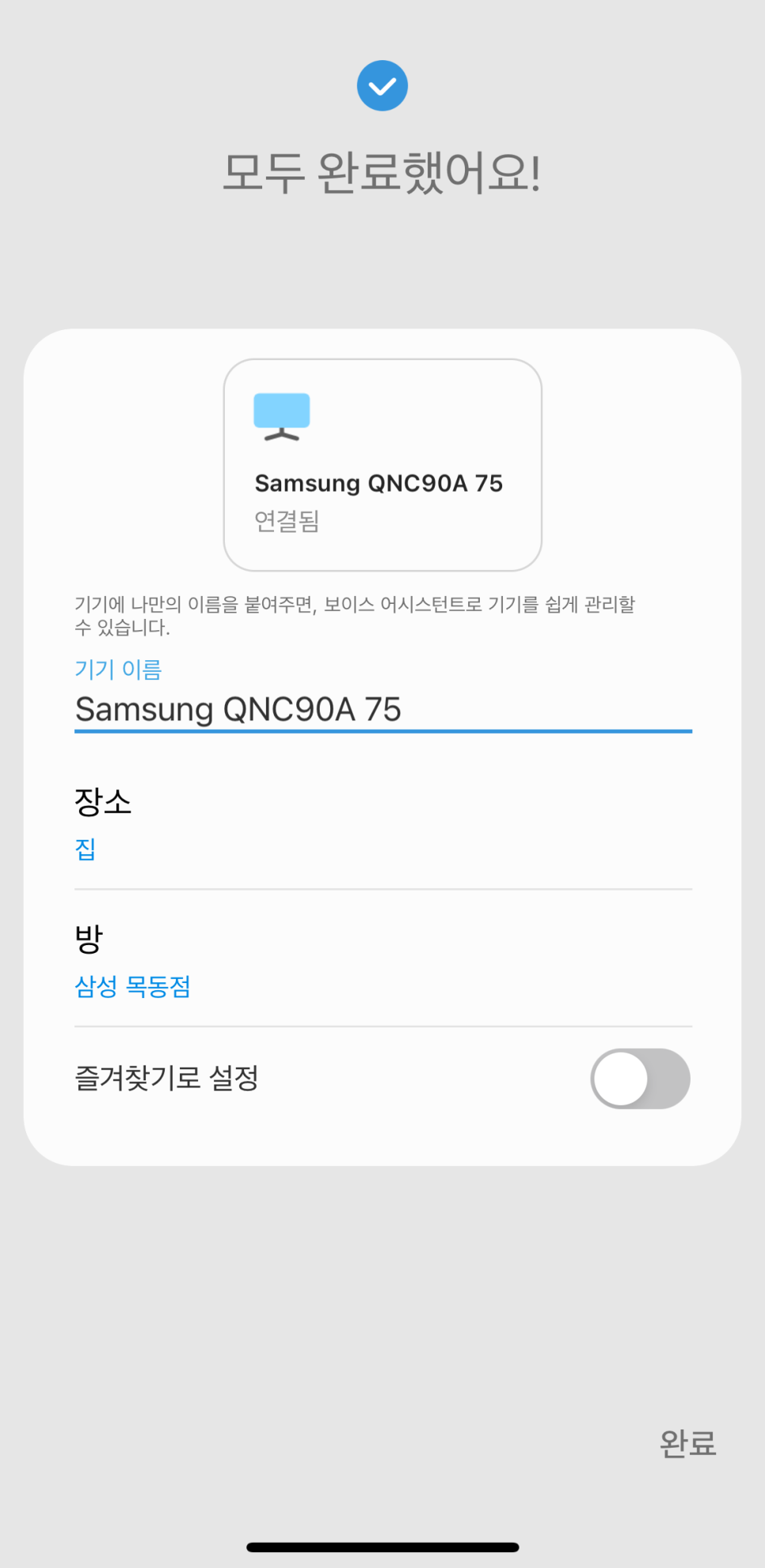Enable the 즐겨찾기로 설정 switch
Viewport: 765px width, 1568px height.
click(x=640, y=1079)
